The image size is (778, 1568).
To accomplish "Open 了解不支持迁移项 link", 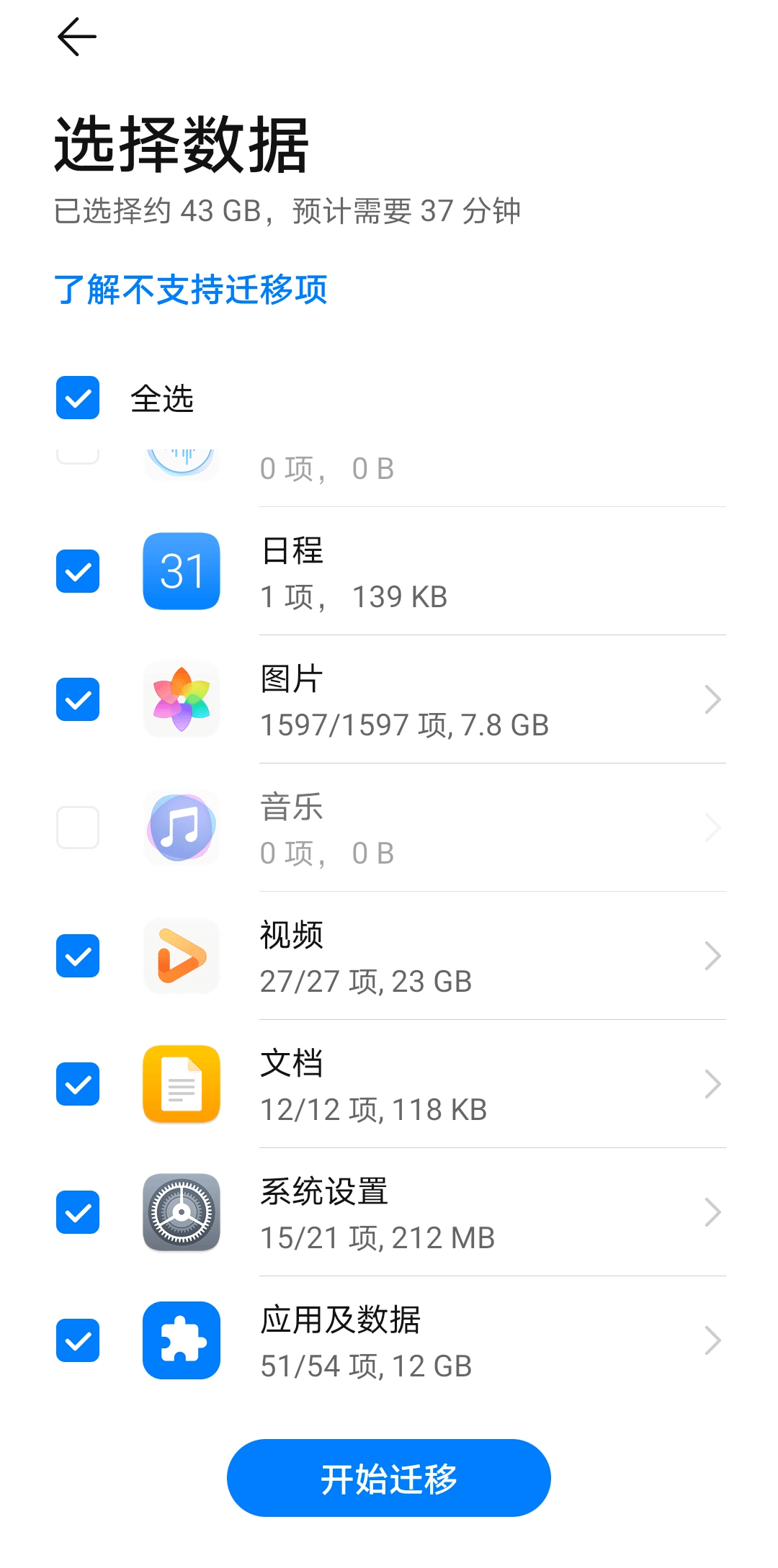I will tap(191, 290).
